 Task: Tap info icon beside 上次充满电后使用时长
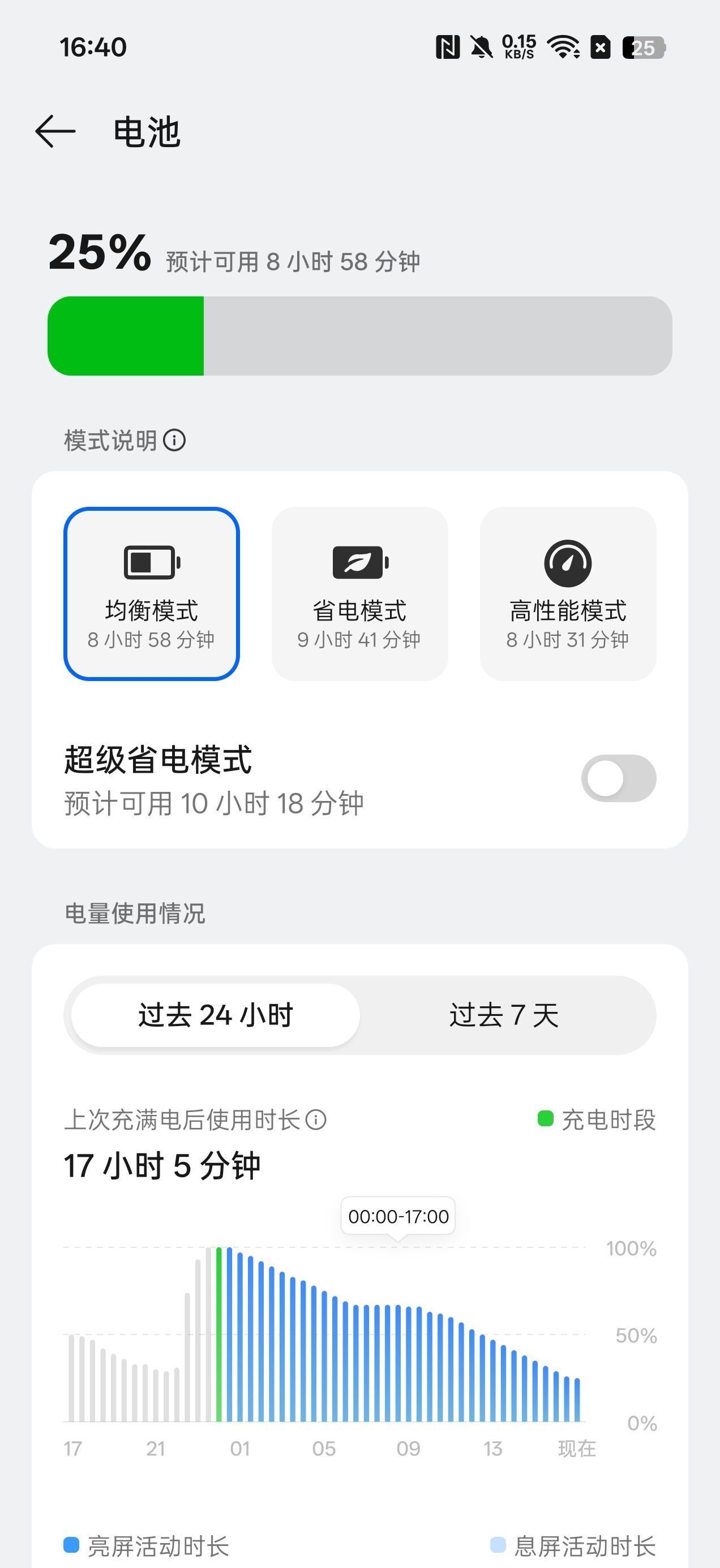tap(315, 1119)
